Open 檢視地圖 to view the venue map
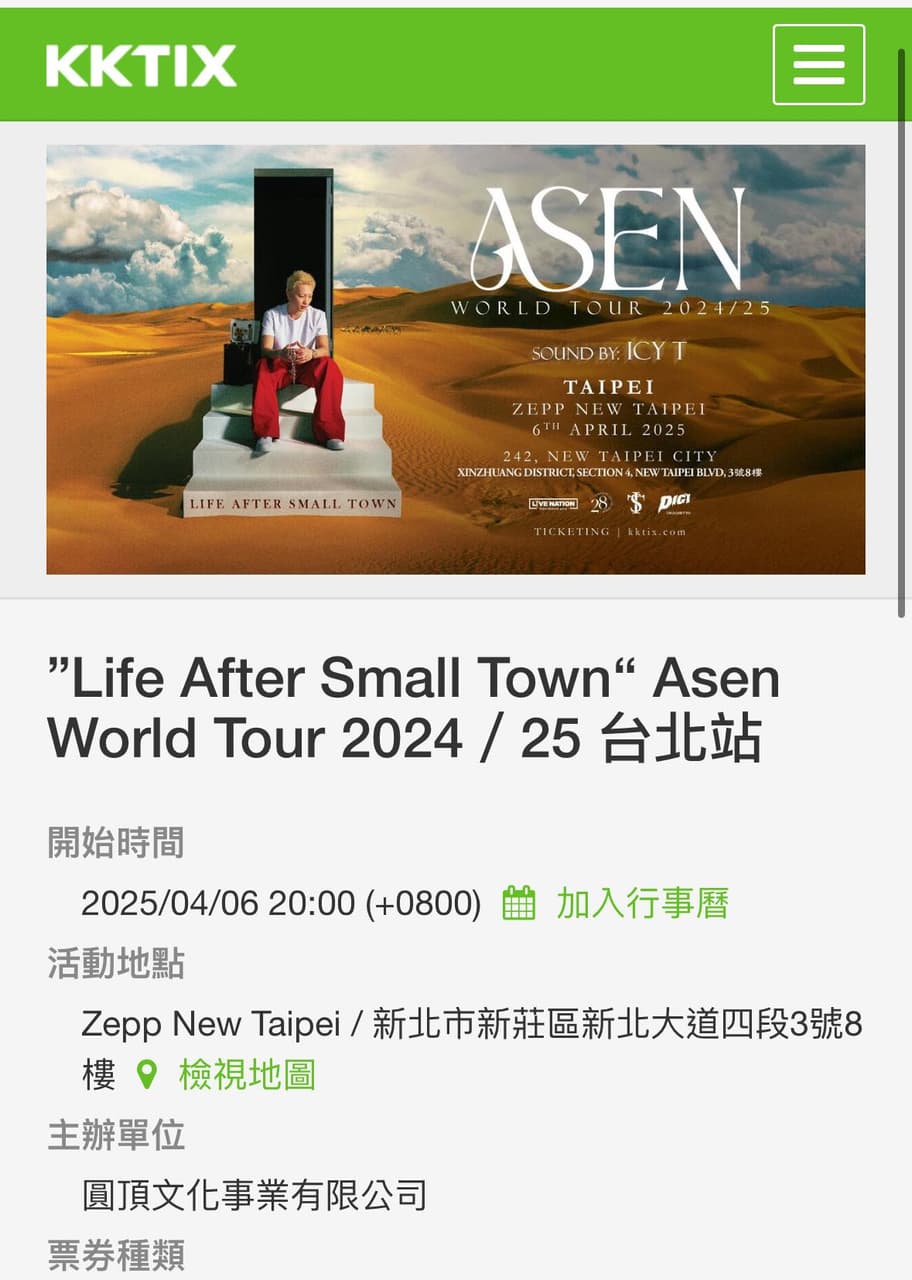The height and width of the screenshot is (1280, 912). click(246, 1075)
